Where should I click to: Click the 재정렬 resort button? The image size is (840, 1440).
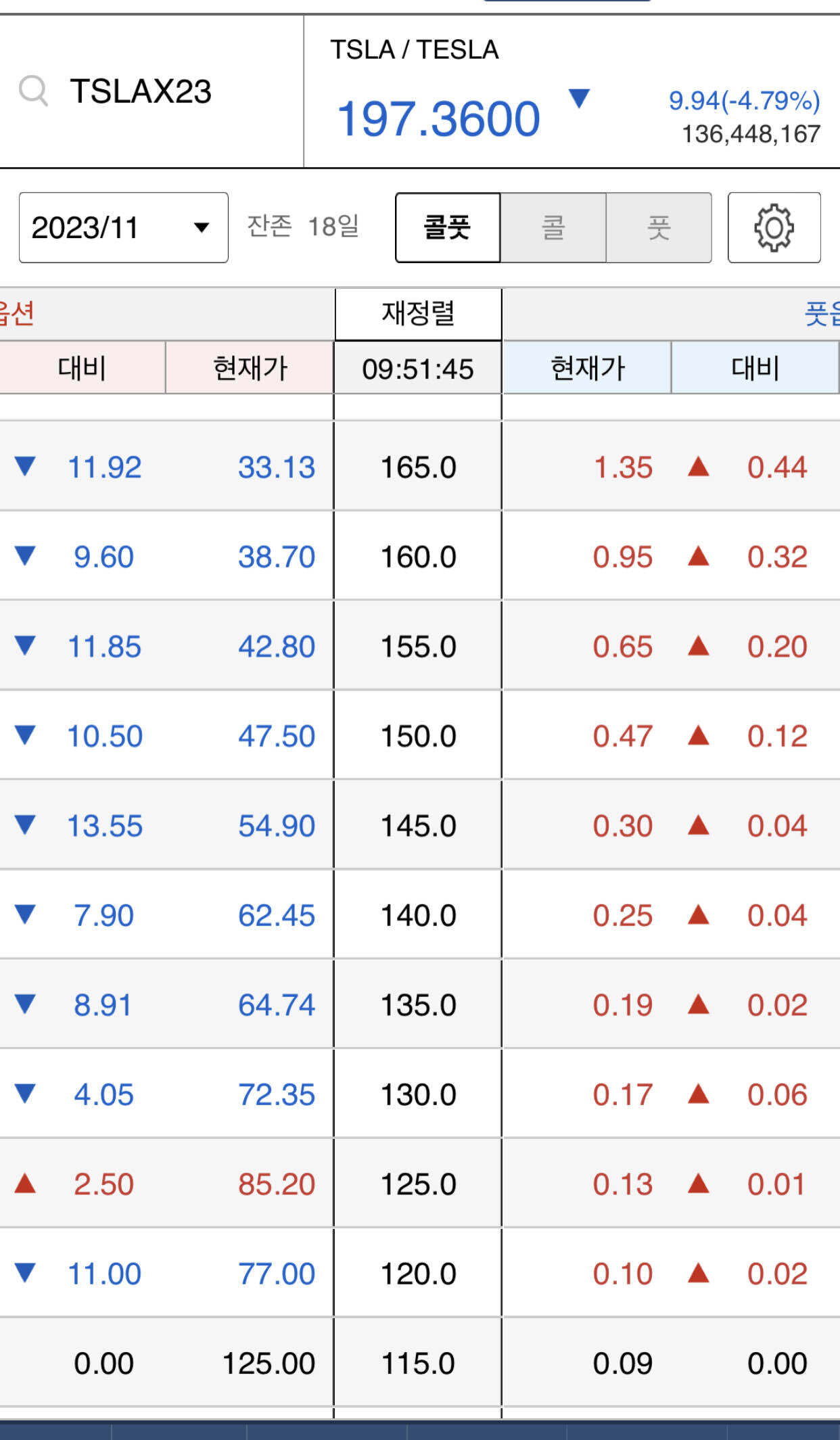417,313
